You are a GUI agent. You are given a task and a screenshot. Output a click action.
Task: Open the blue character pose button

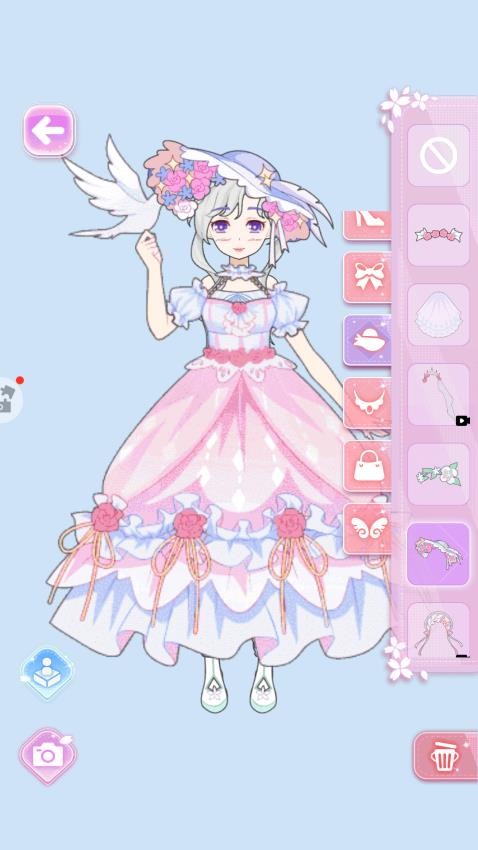click(x=47, y=673)
